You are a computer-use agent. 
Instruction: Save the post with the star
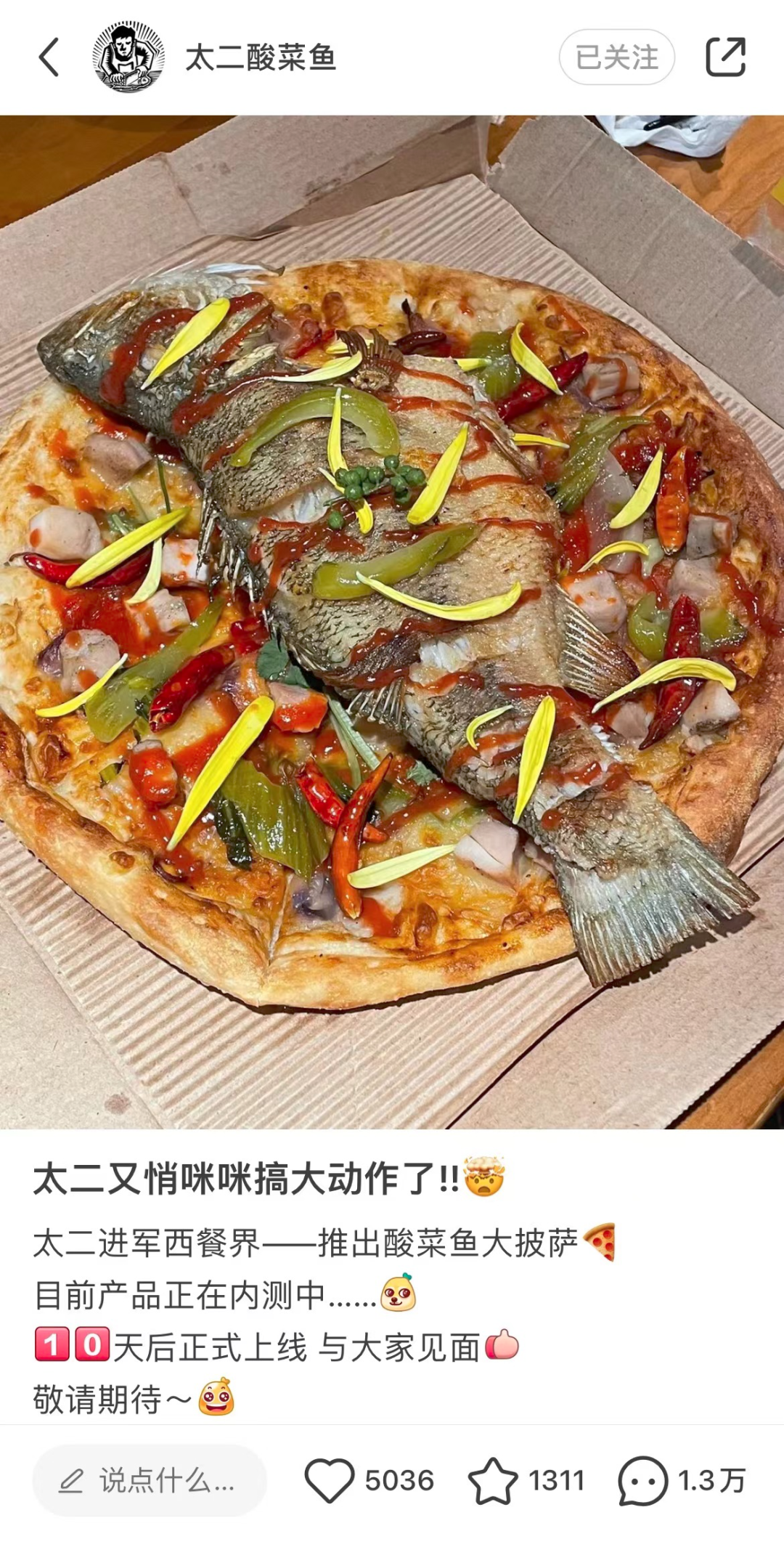coord(493,1480)
